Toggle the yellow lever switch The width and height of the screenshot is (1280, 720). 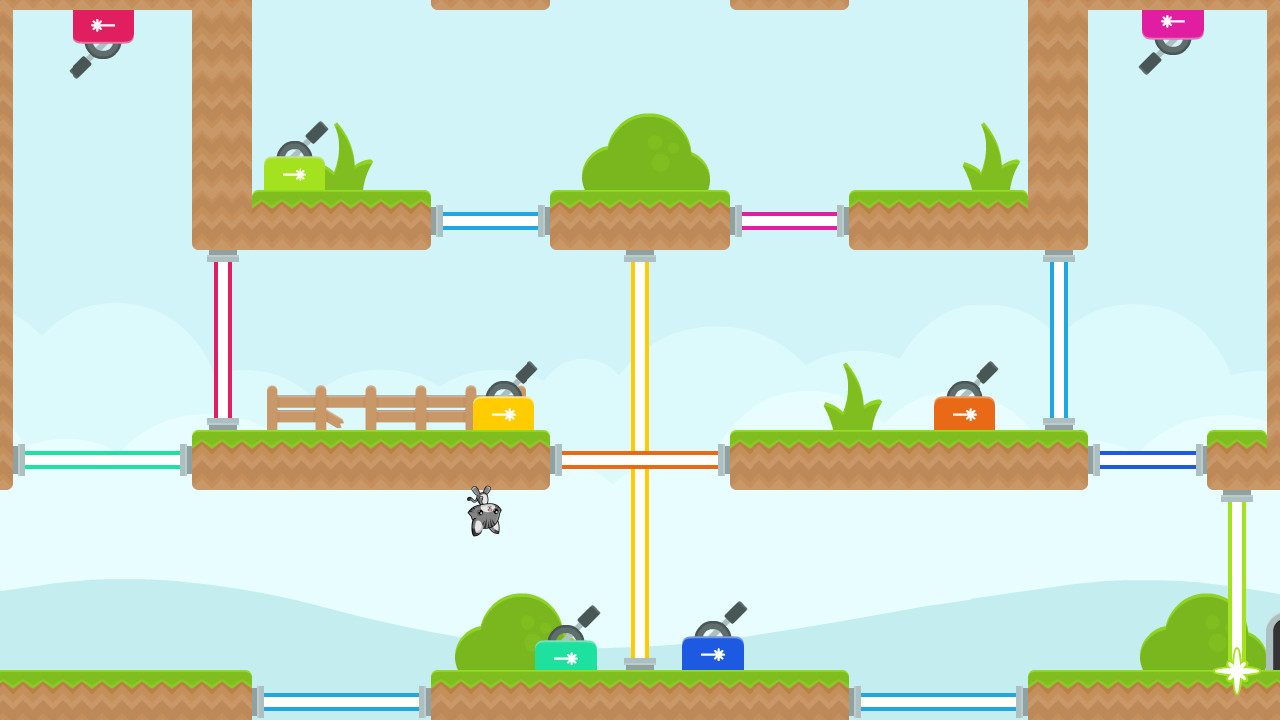[503, 412]
